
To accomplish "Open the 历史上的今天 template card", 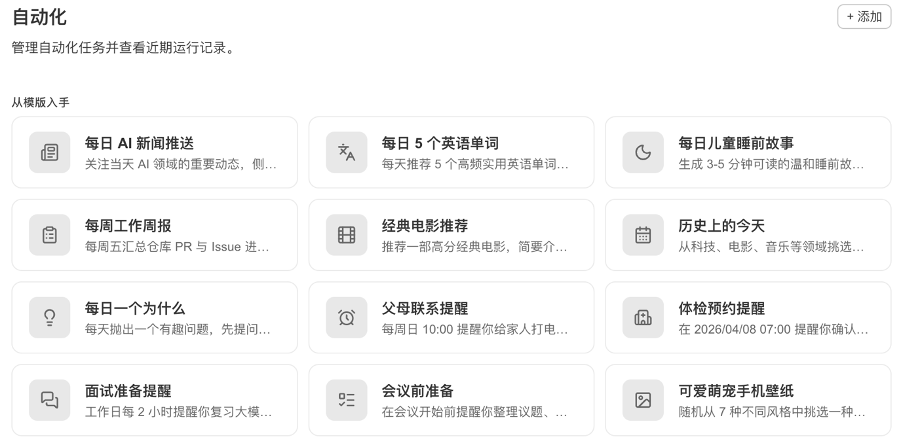I will tap(748, 235).
